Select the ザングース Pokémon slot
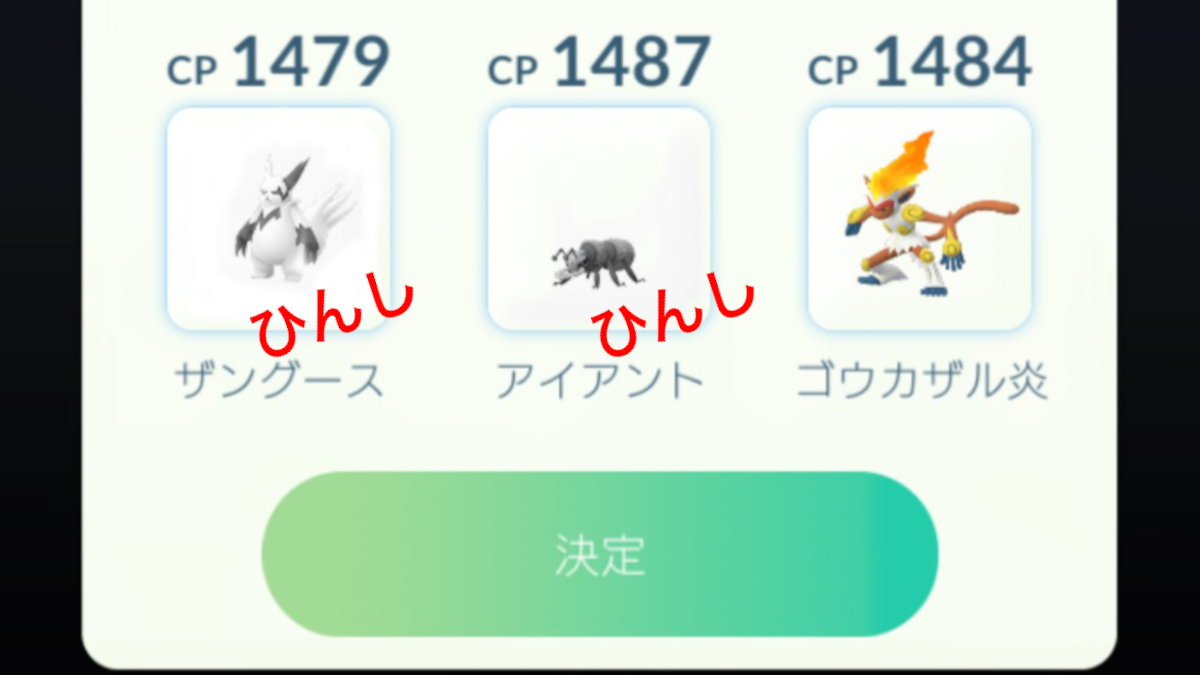 pyautogui.click(x=278, y=219)
